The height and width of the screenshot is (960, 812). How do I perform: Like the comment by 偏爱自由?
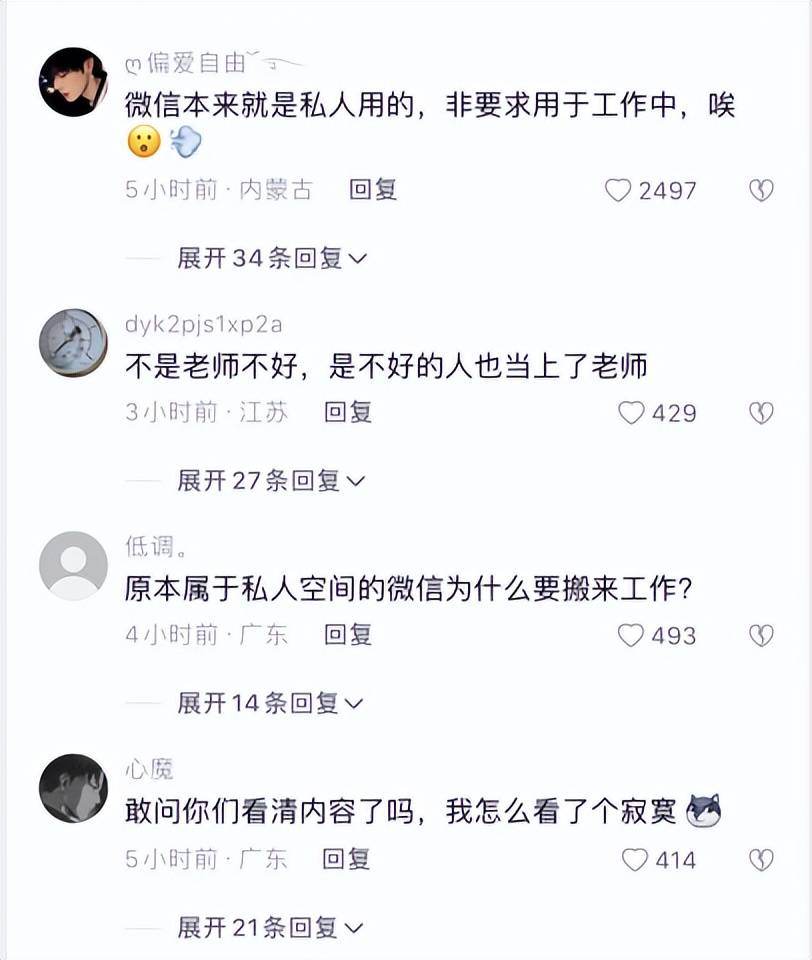coord(619,190)
